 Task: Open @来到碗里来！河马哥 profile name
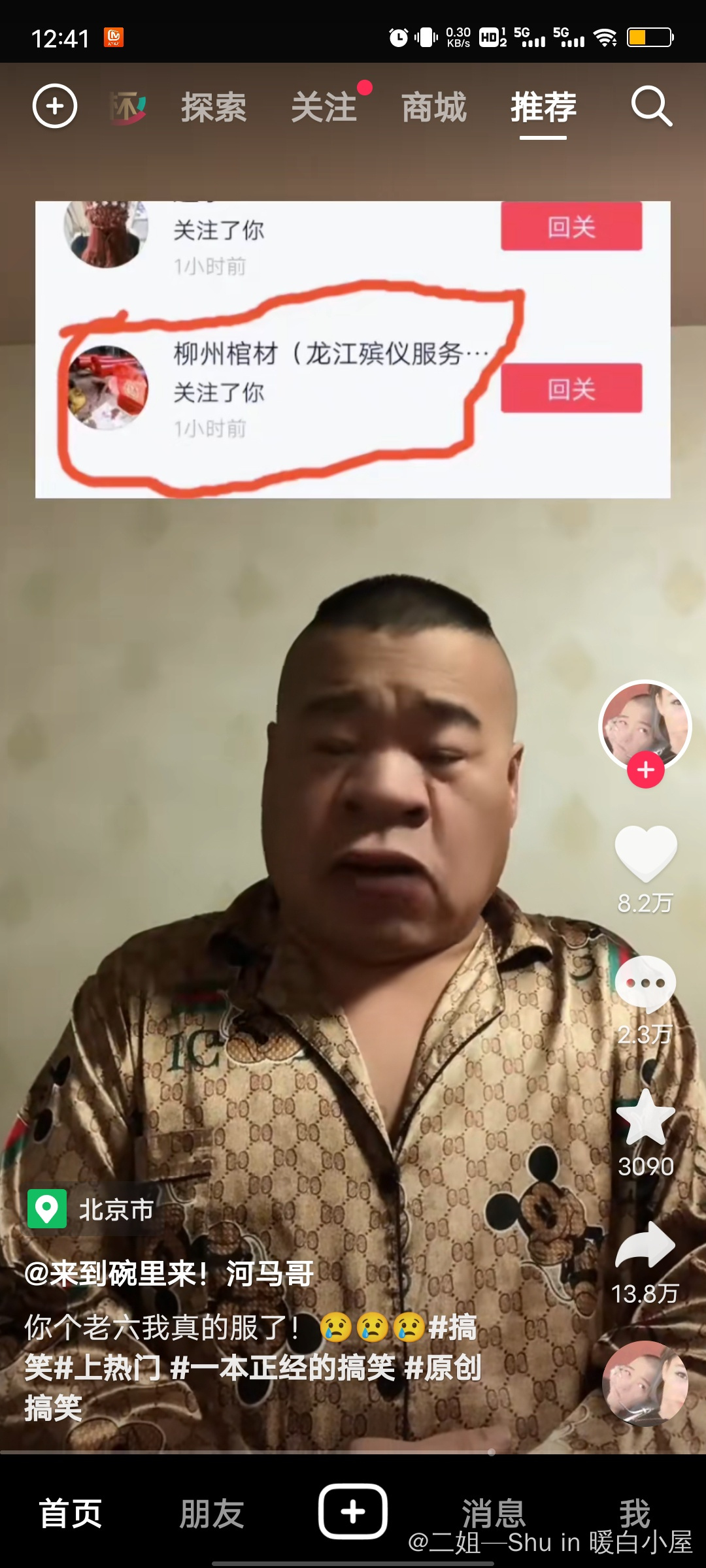169,1273
